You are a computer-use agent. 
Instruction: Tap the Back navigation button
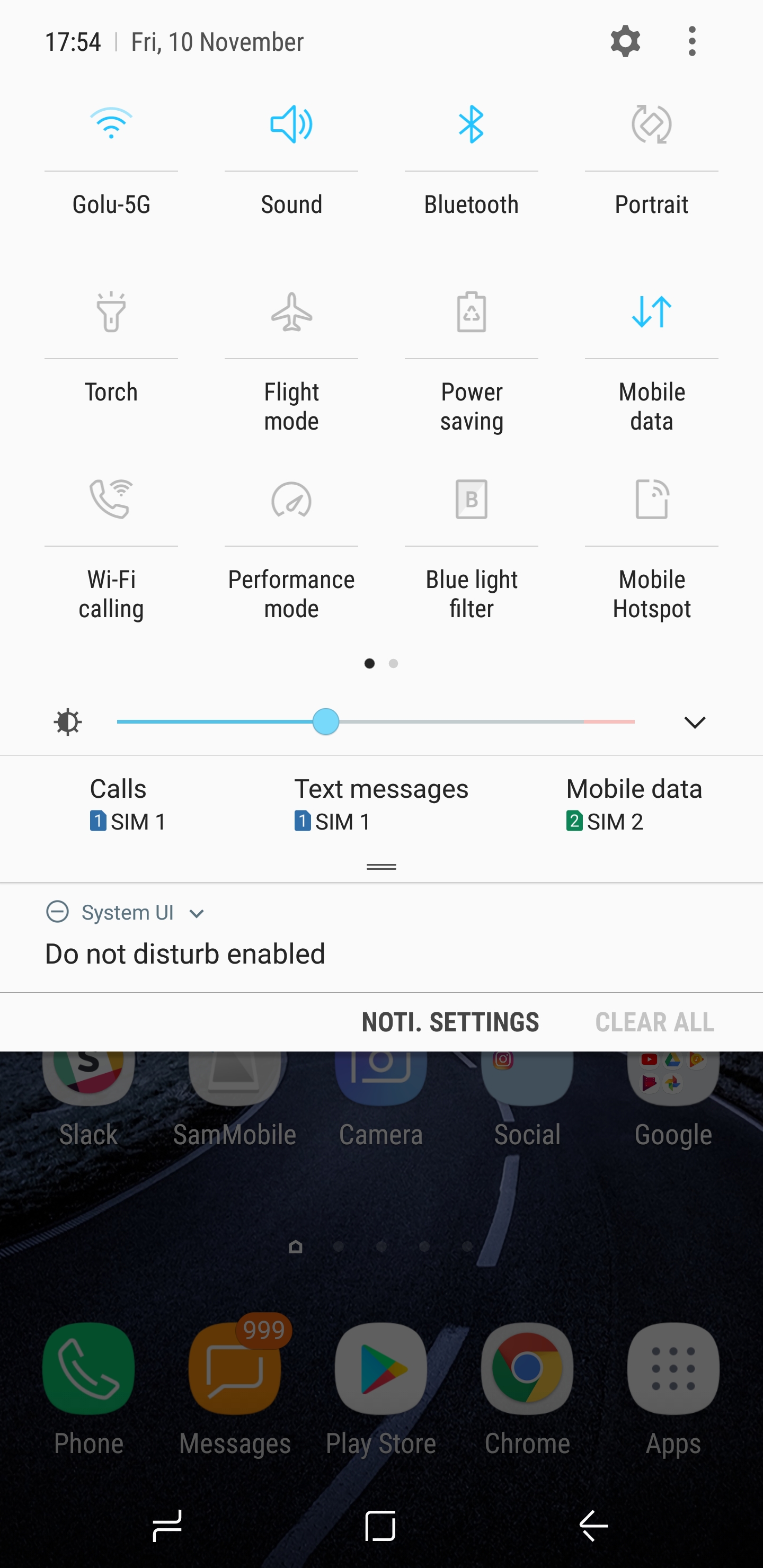click(x=594, y=1526)
